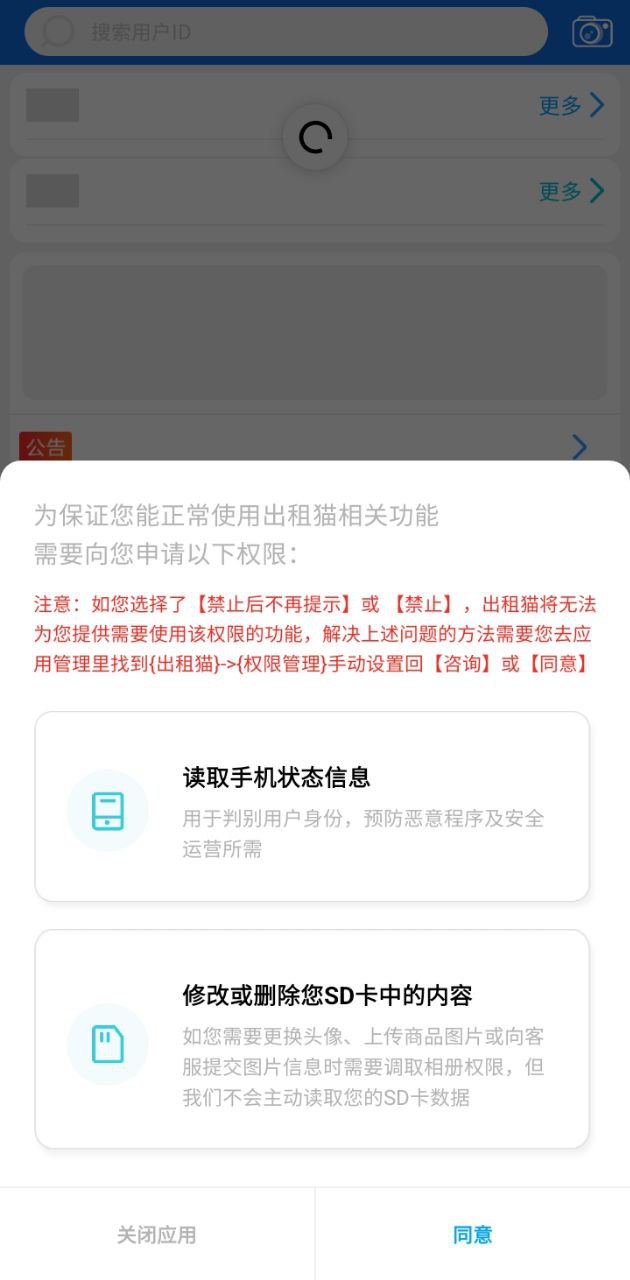Tap 关闭应用 to exit the app
The width and height of the screenshot is (630, 1280).
click(x=157, y=1235)
